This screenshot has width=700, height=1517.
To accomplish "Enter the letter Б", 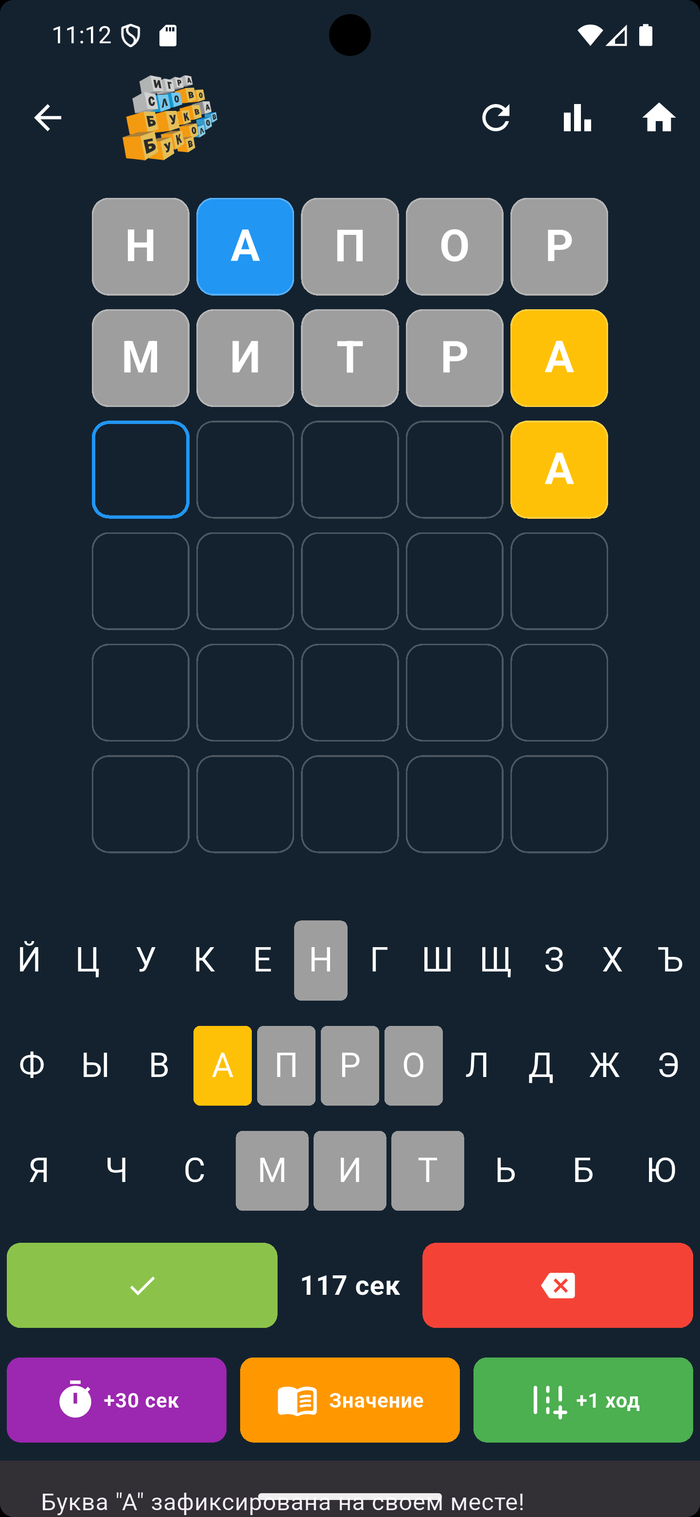I will pos(583,1171).
